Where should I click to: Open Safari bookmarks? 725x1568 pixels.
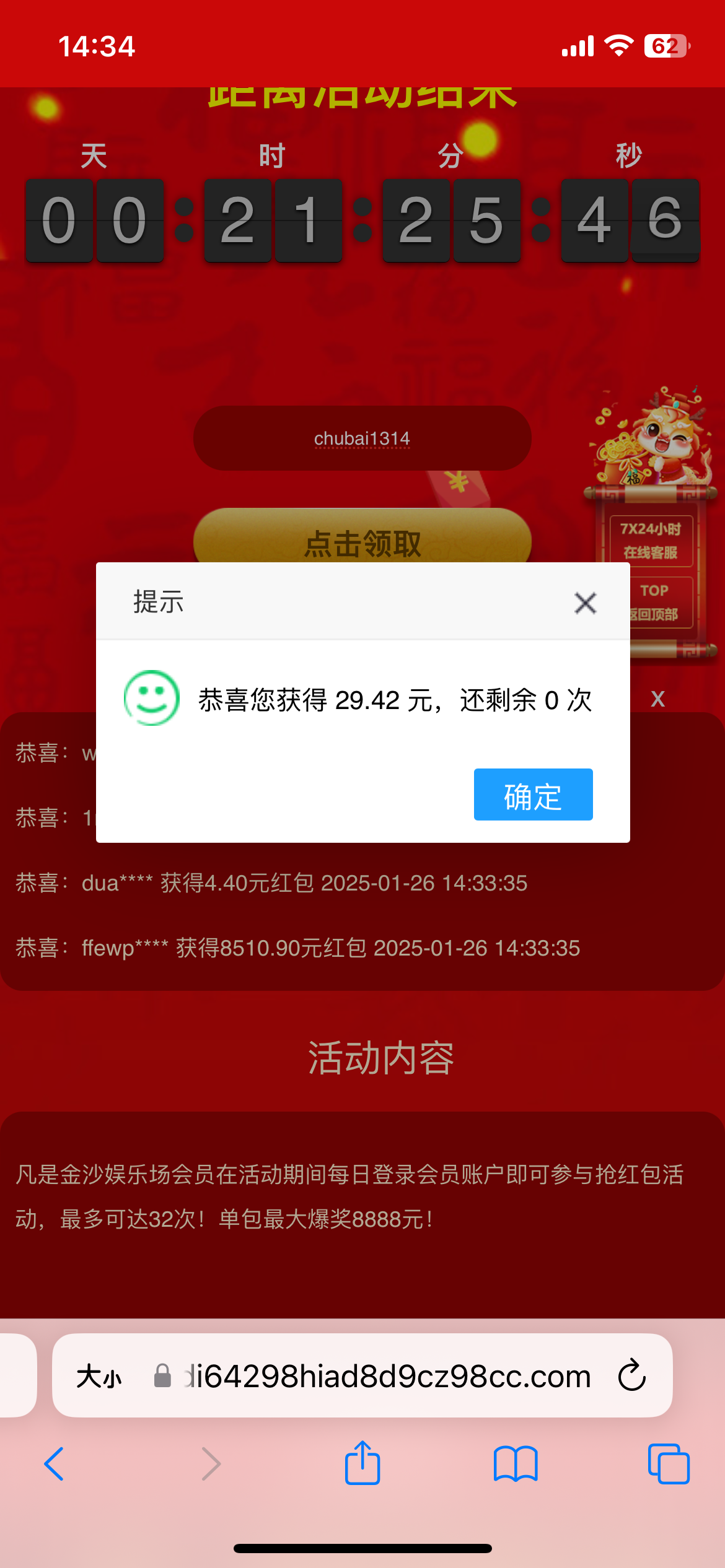(516, 1464)
